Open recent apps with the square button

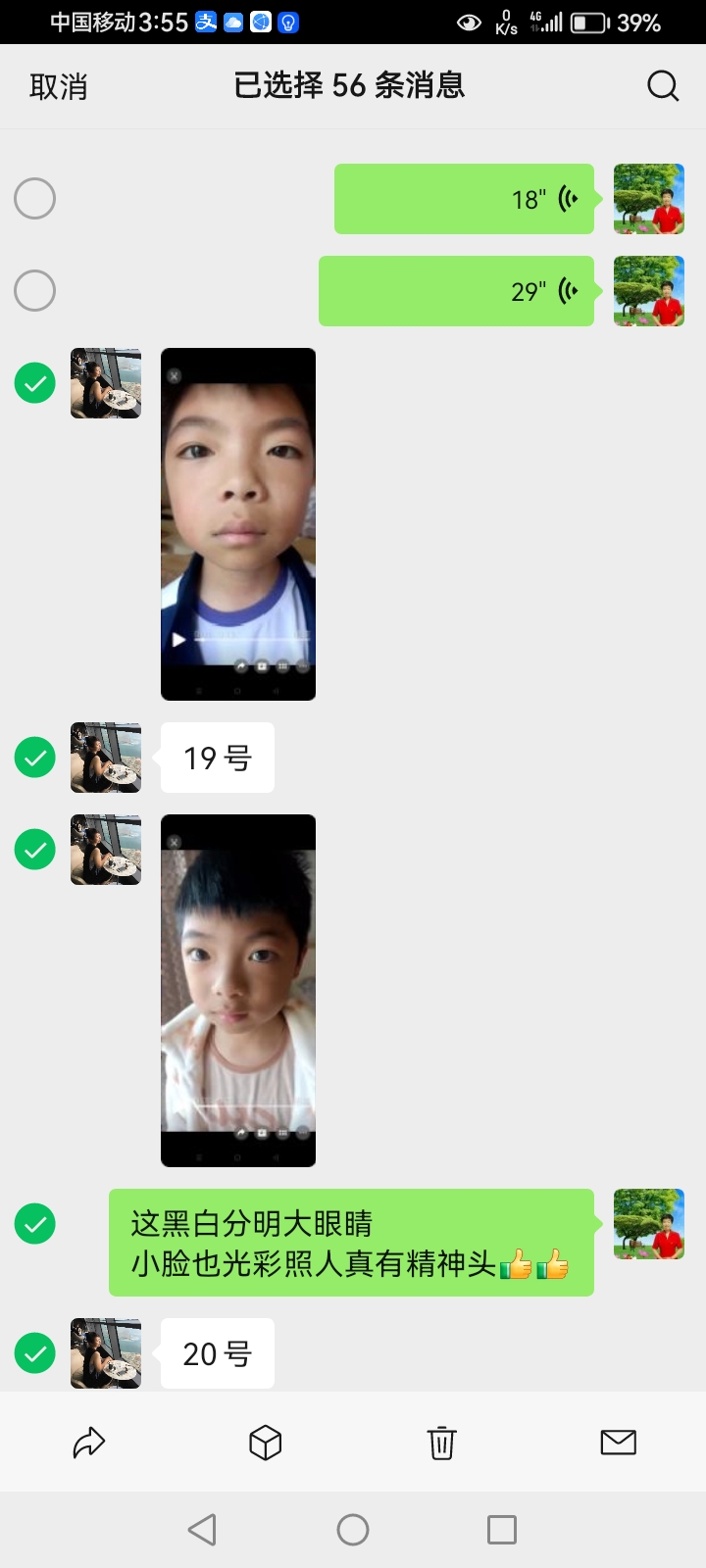pyautogui.click(x=502, y=1530)
